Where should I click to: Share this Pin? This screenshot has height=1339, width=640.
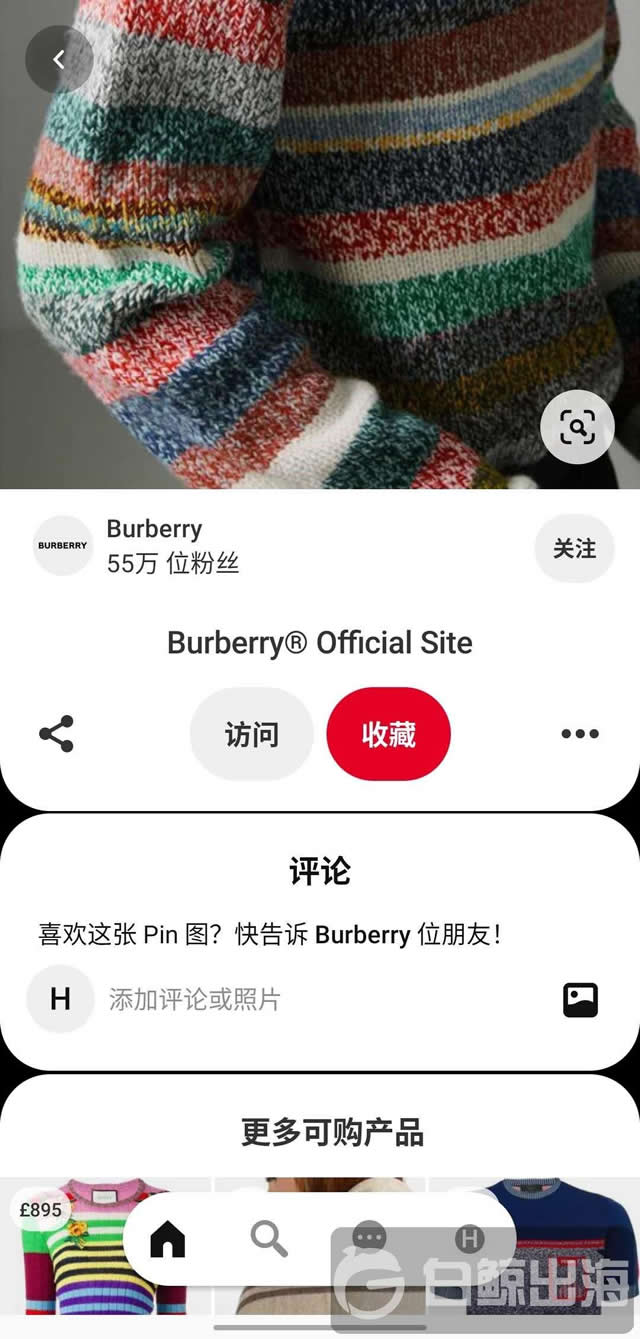56,733
